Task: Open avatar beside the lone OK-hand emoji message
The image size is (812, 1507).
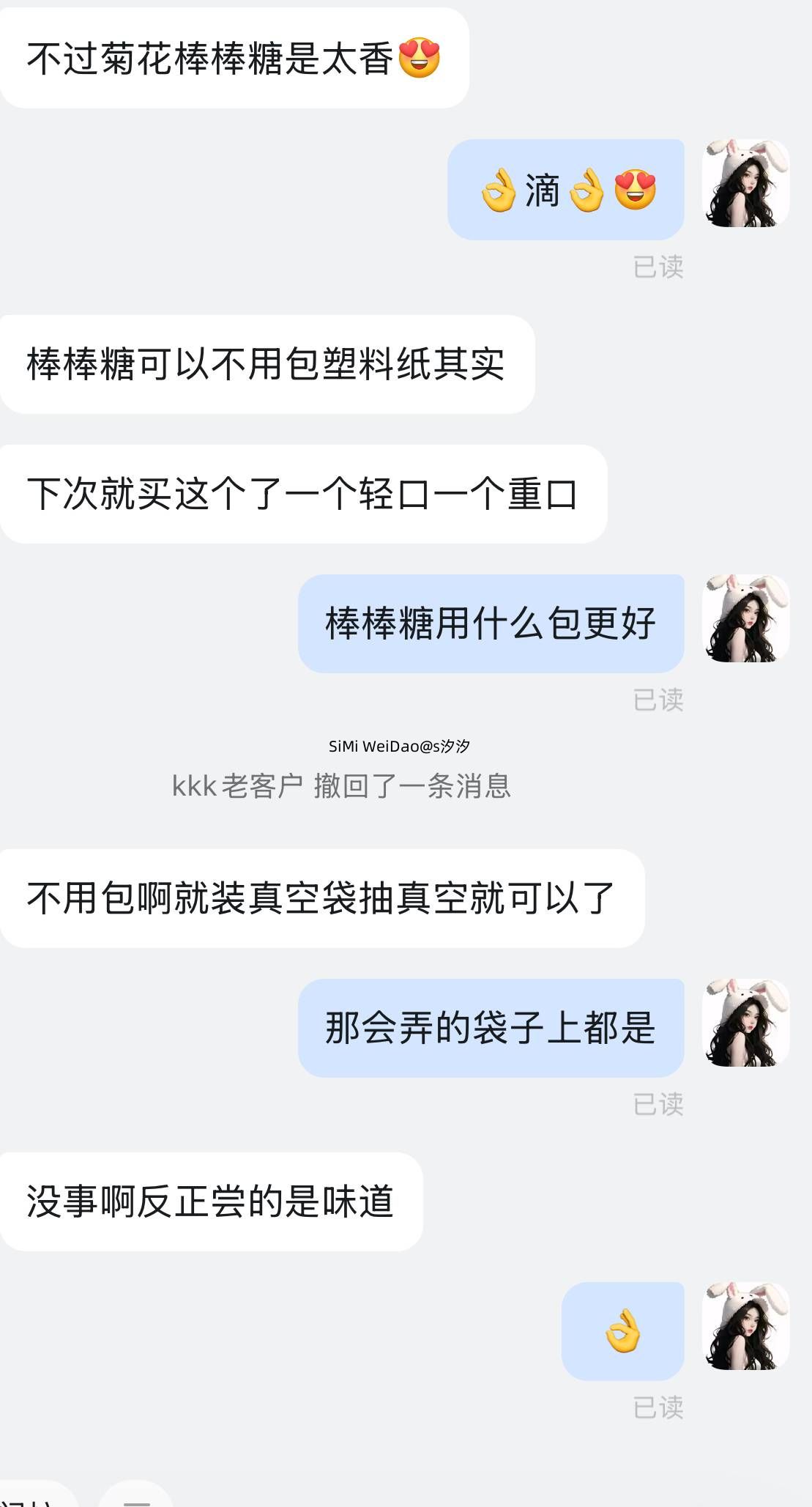Action: (745, 1326)
